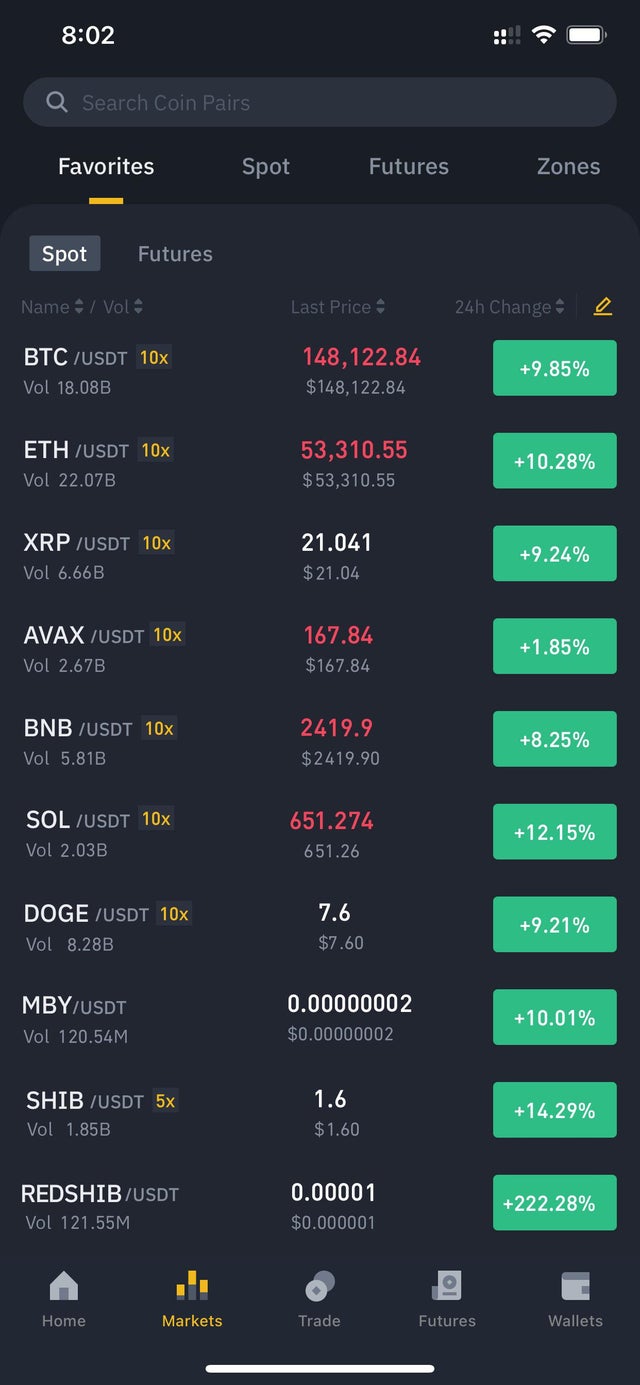The width and height of the screenshot is (640, 1385).
Task: Sort the list by 24h Change
Action: coord(510,307)
